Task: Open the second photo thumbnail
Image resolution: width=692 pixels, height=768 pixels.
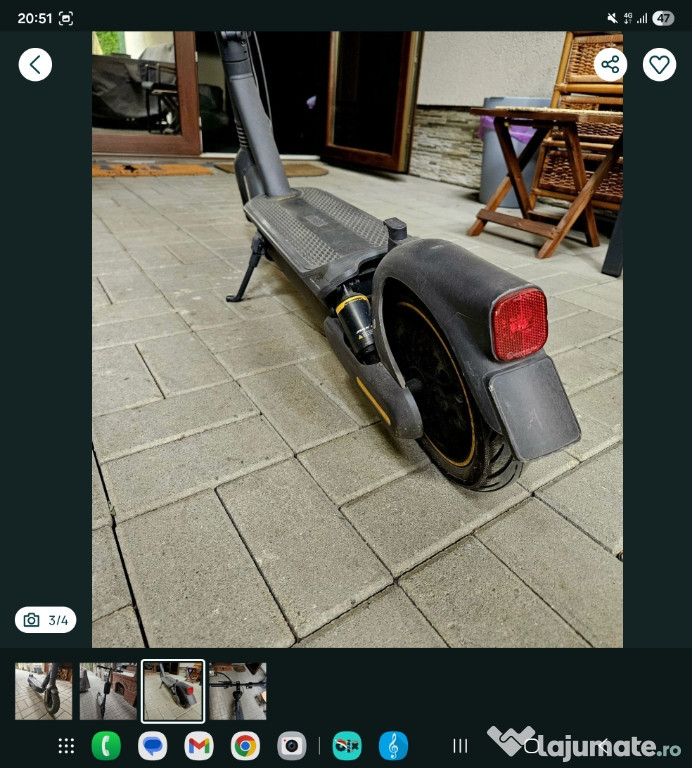Action: click(108, 691)
